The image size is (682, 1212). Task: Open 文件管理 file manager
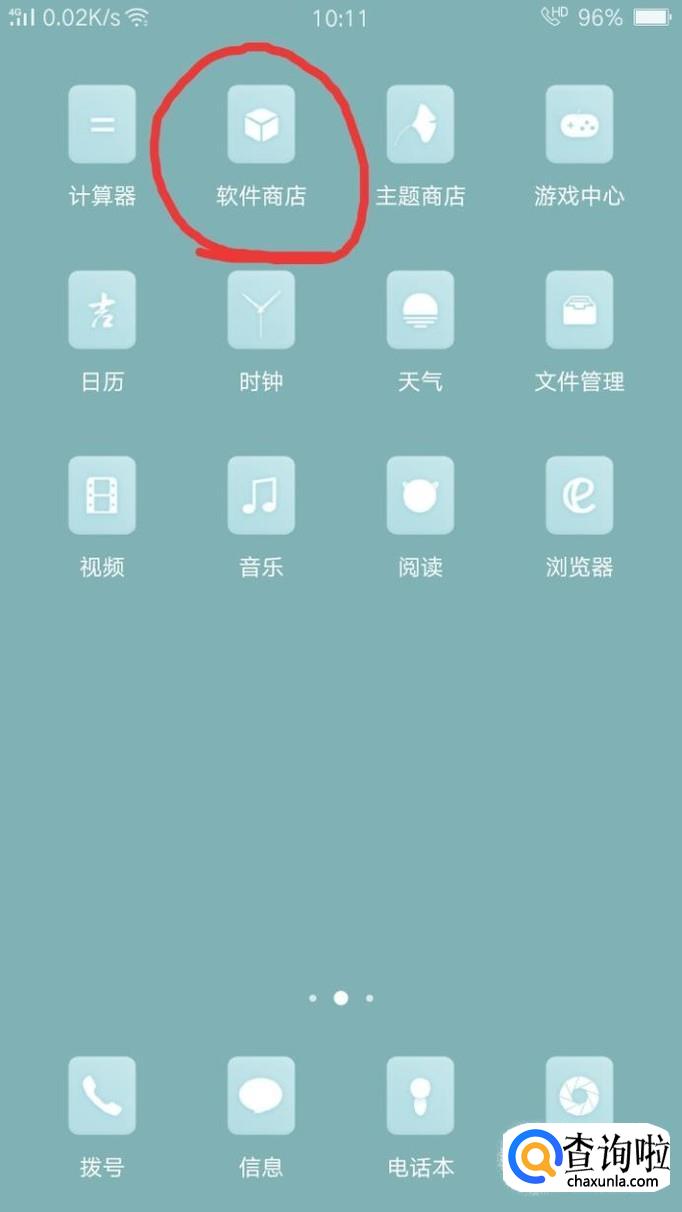[579, 310]
